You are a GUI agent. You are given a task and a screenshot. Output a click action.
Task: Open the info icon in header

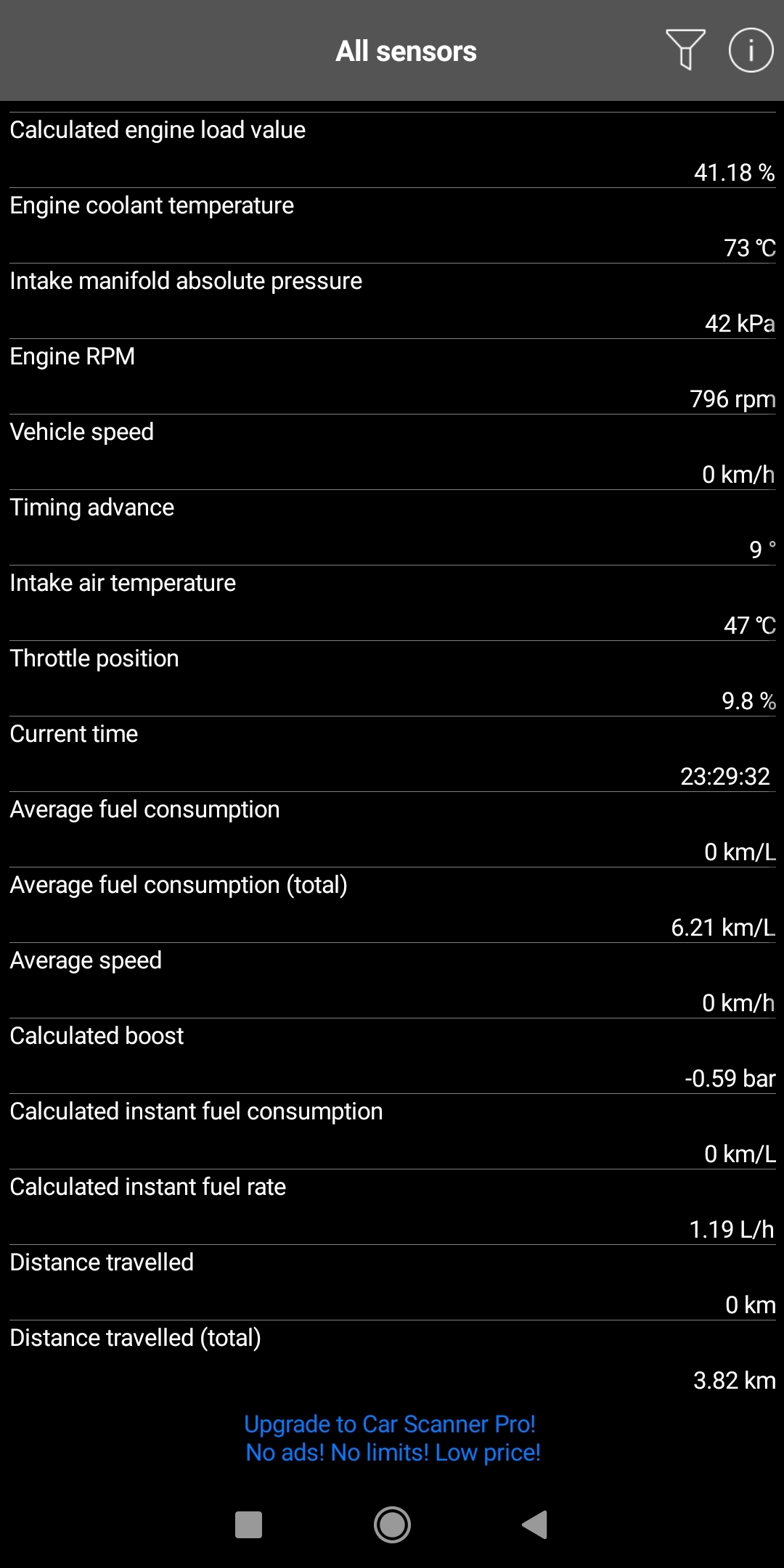point(751,50)
